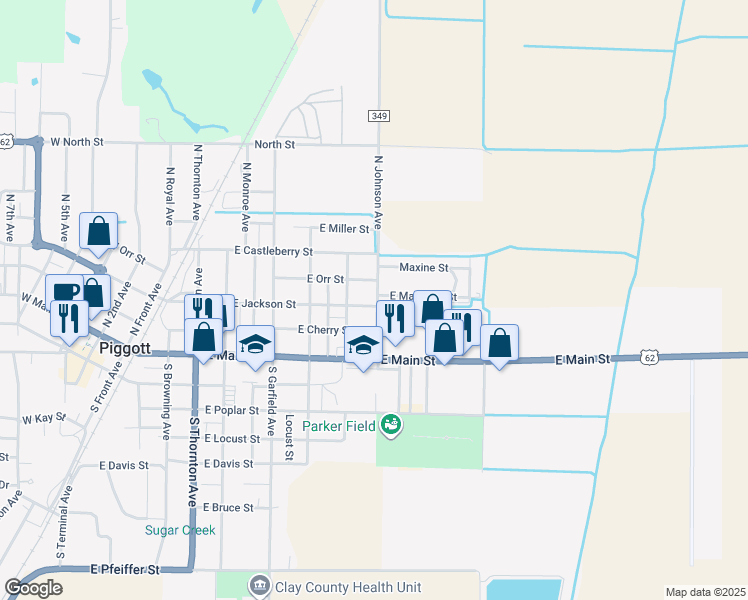Open the Parker Field place marker

(x=390, y=426)
